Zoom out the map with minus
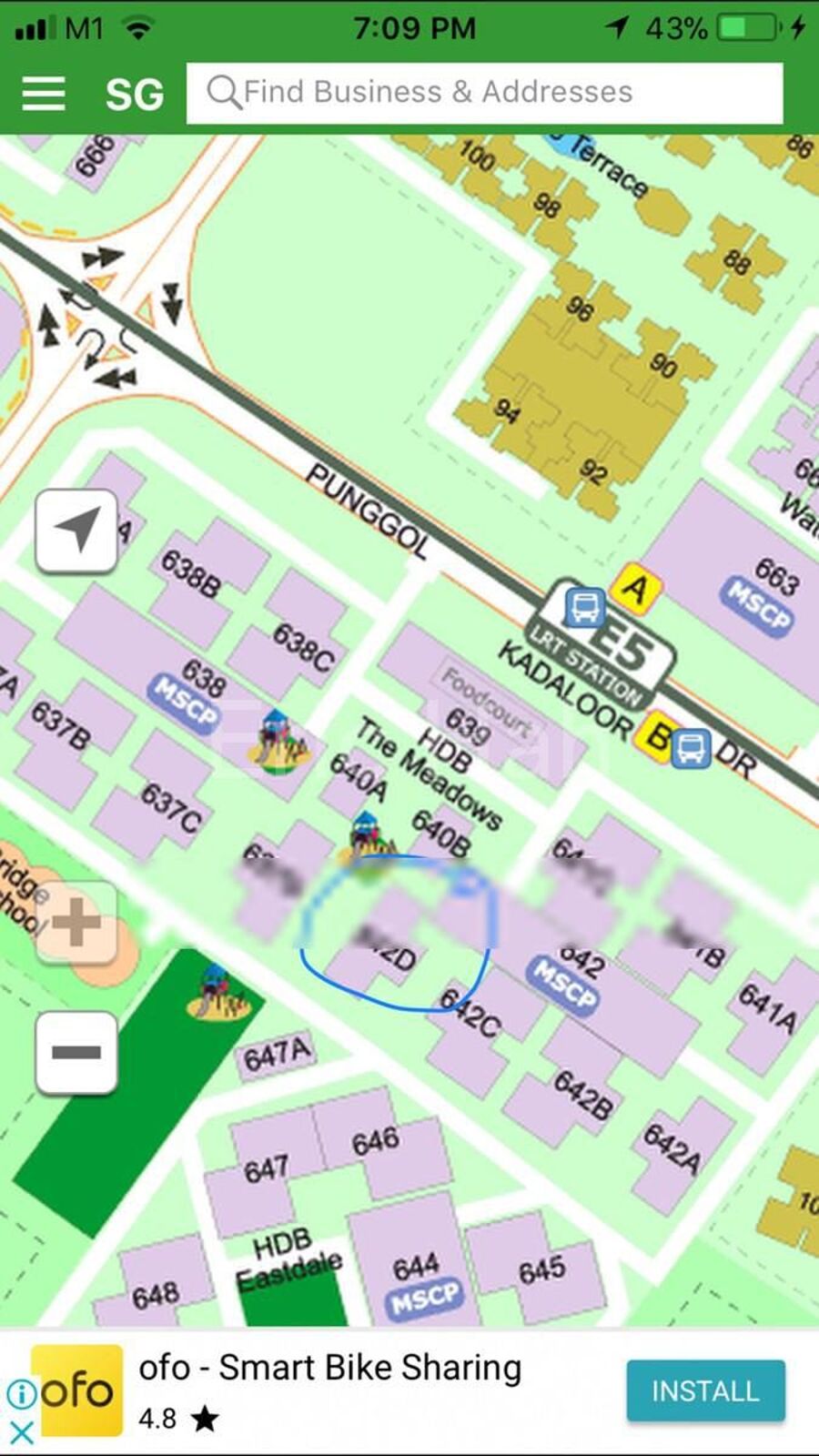 pos(76,1053)
